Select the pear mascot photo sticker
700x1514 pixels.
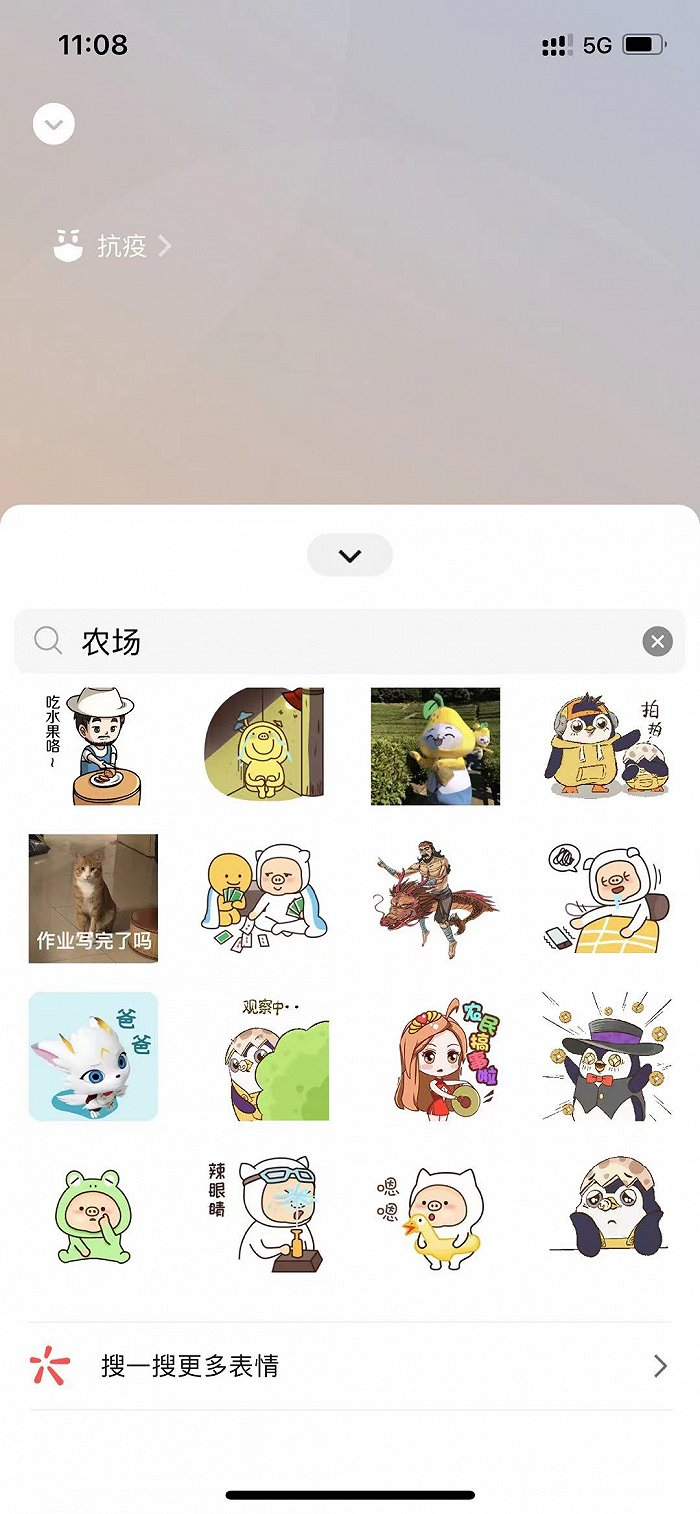click(x=436, y=746)
